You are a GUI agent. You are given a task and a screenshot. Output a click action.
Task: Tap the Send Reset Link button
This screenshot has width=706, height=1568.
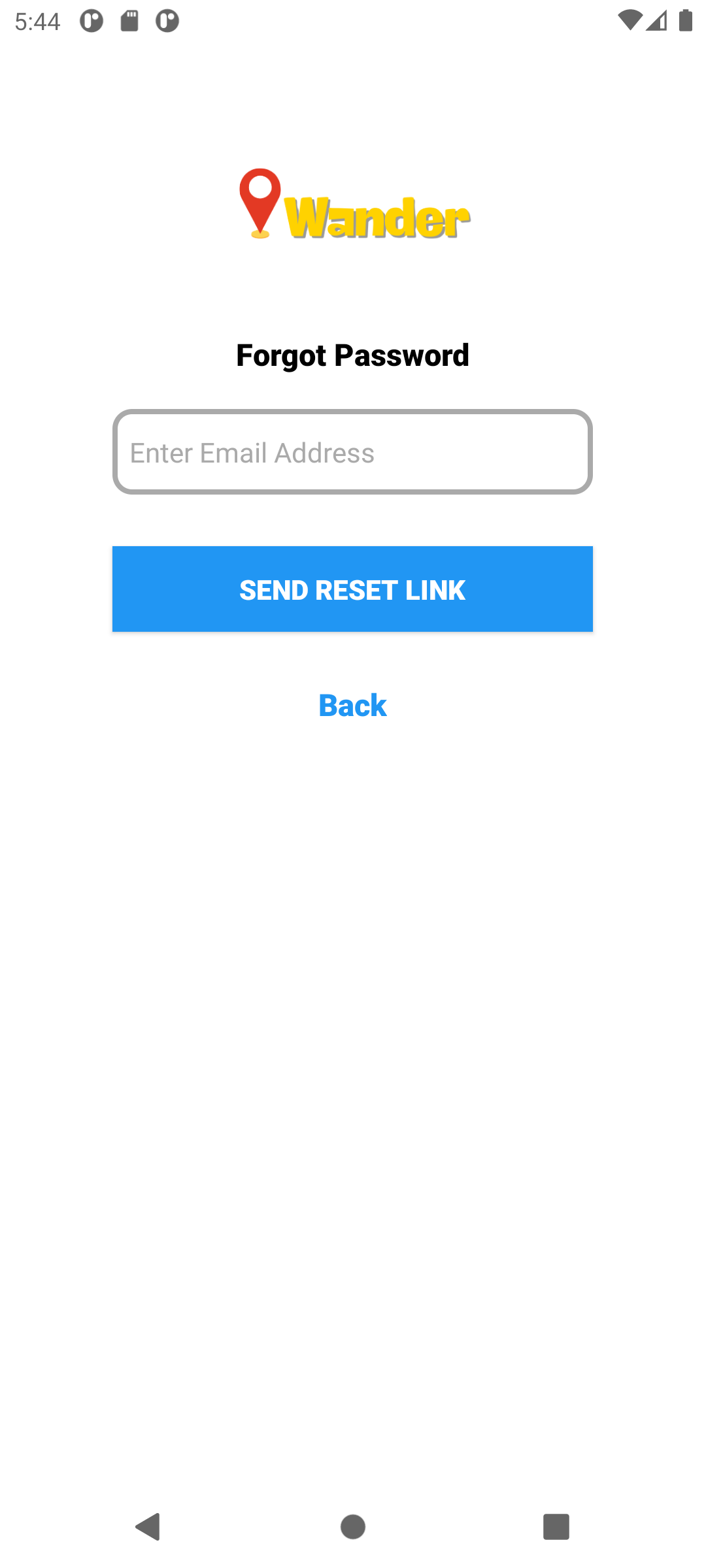point(352,589)
